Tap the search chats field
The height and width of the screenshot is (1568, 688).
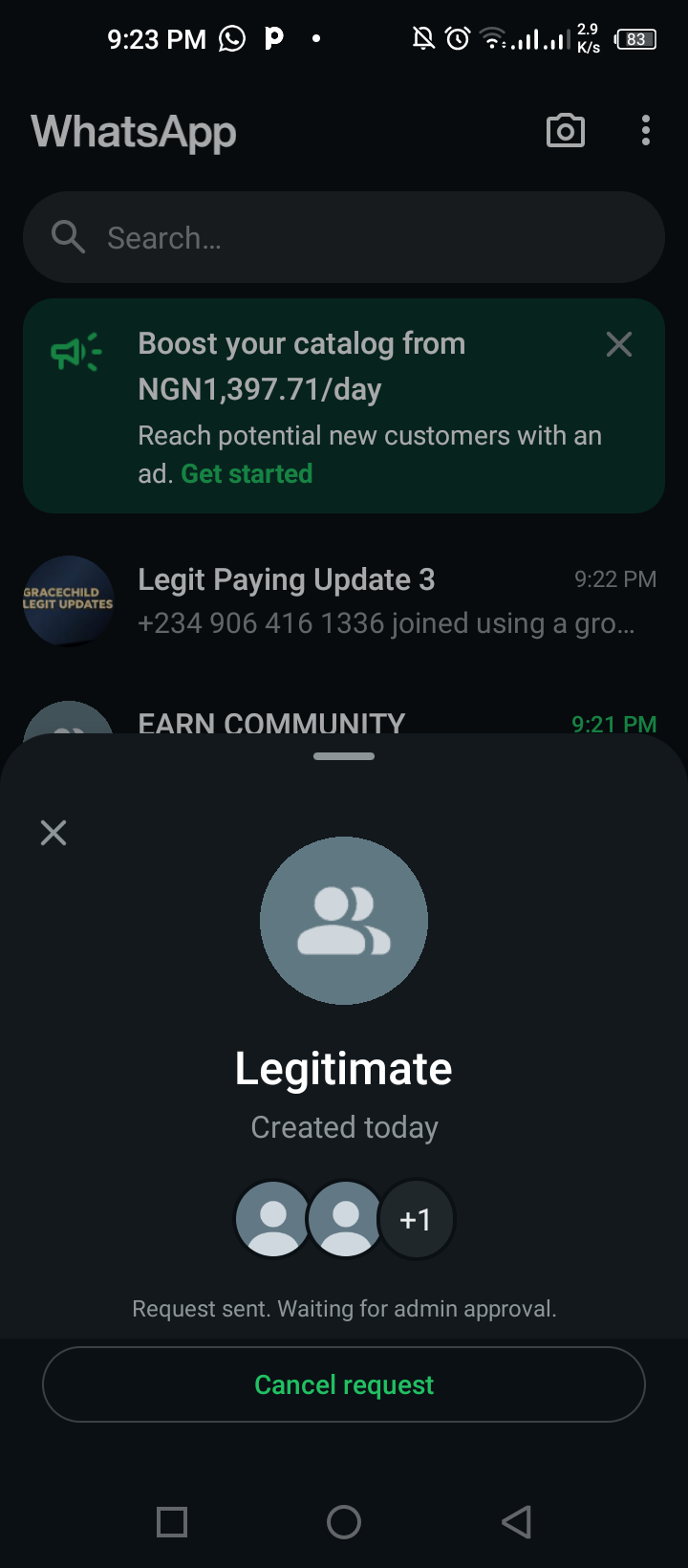click(x=344, y=237)
